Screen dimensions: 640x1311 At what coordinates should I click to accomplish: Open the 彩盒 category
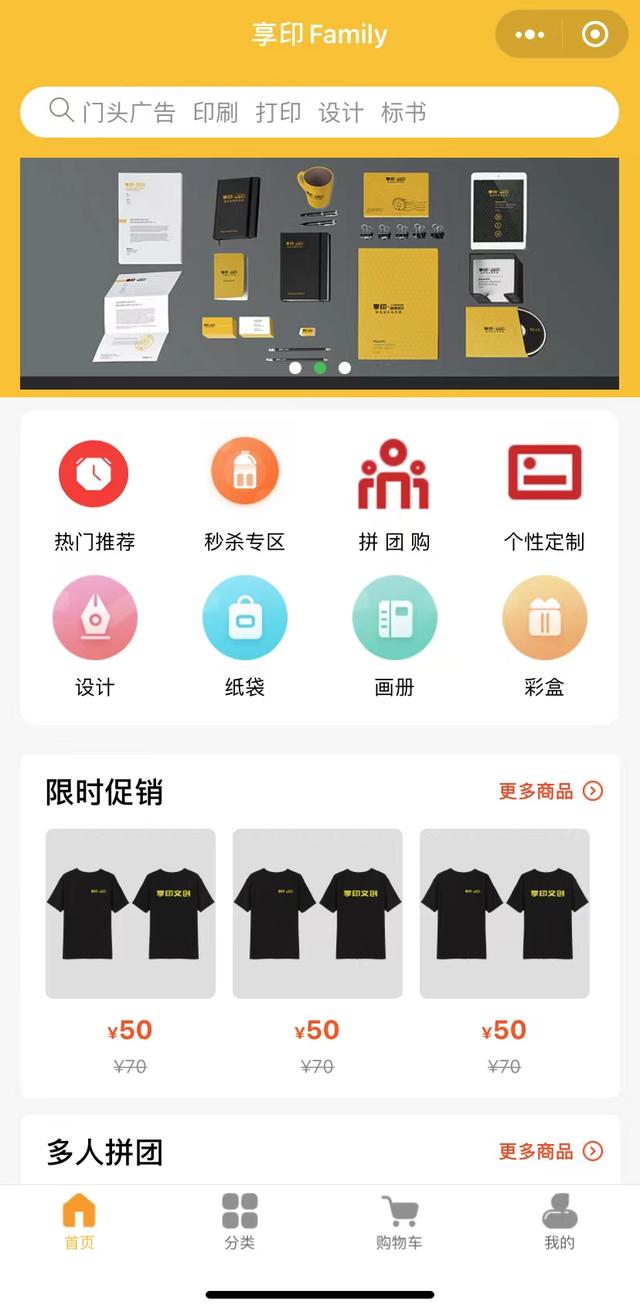(x=544, y=637)
